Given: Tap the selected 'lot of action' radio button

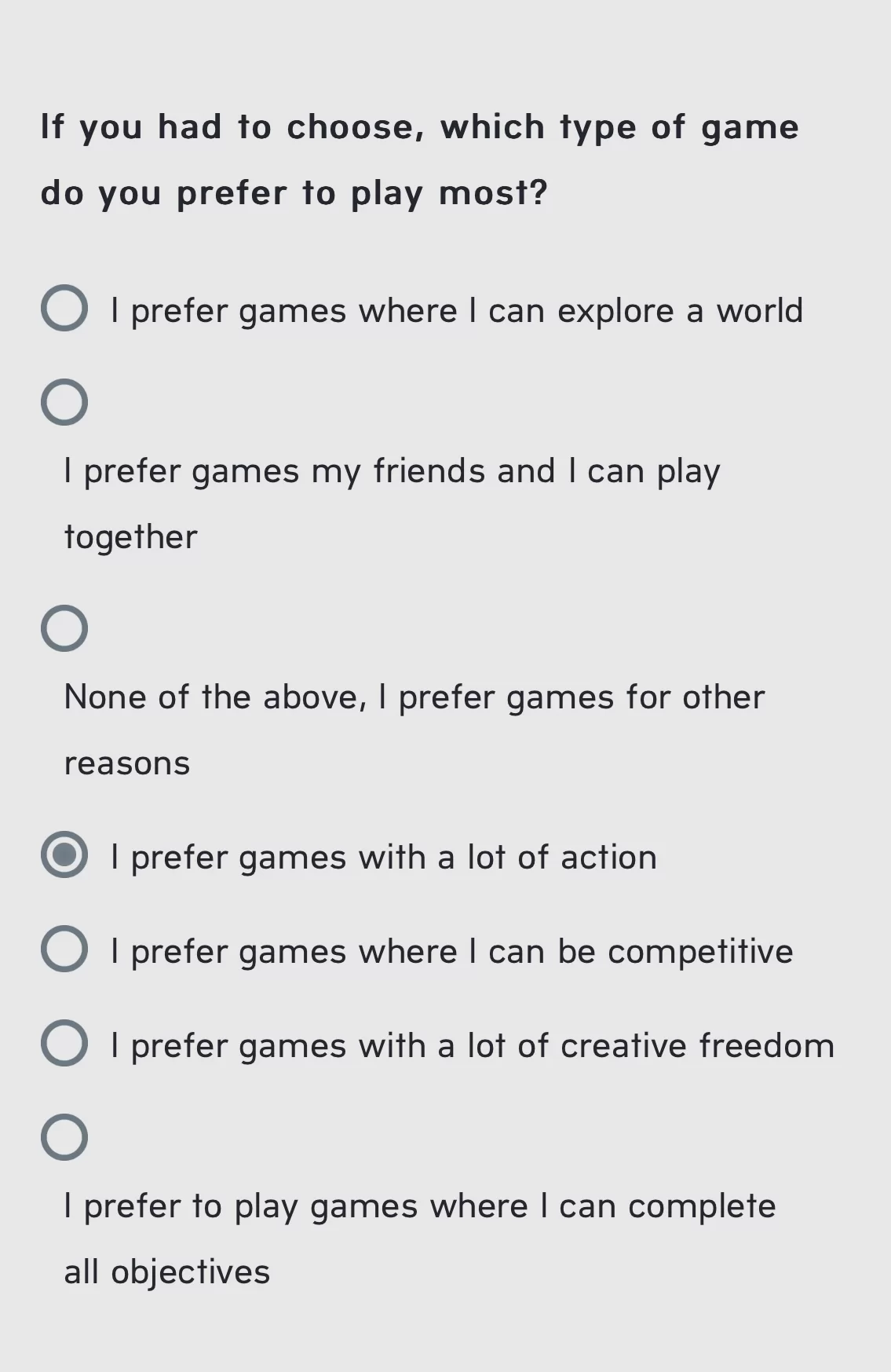Looking at the screenshot, I should pyautogui.click(x=64, y=854).
